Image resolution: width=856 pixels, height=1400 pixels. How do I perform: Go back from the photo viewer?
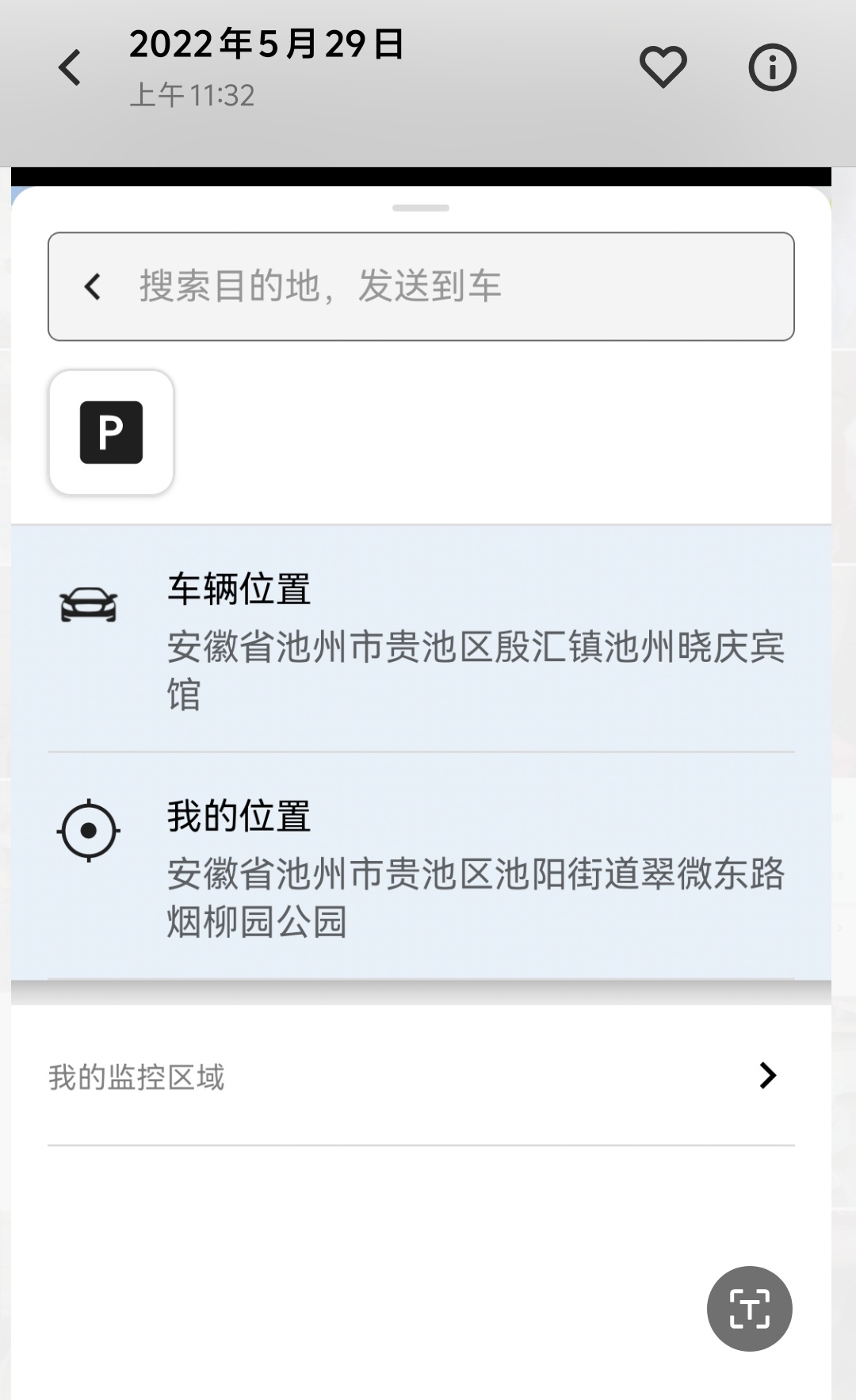coord(70,67)
